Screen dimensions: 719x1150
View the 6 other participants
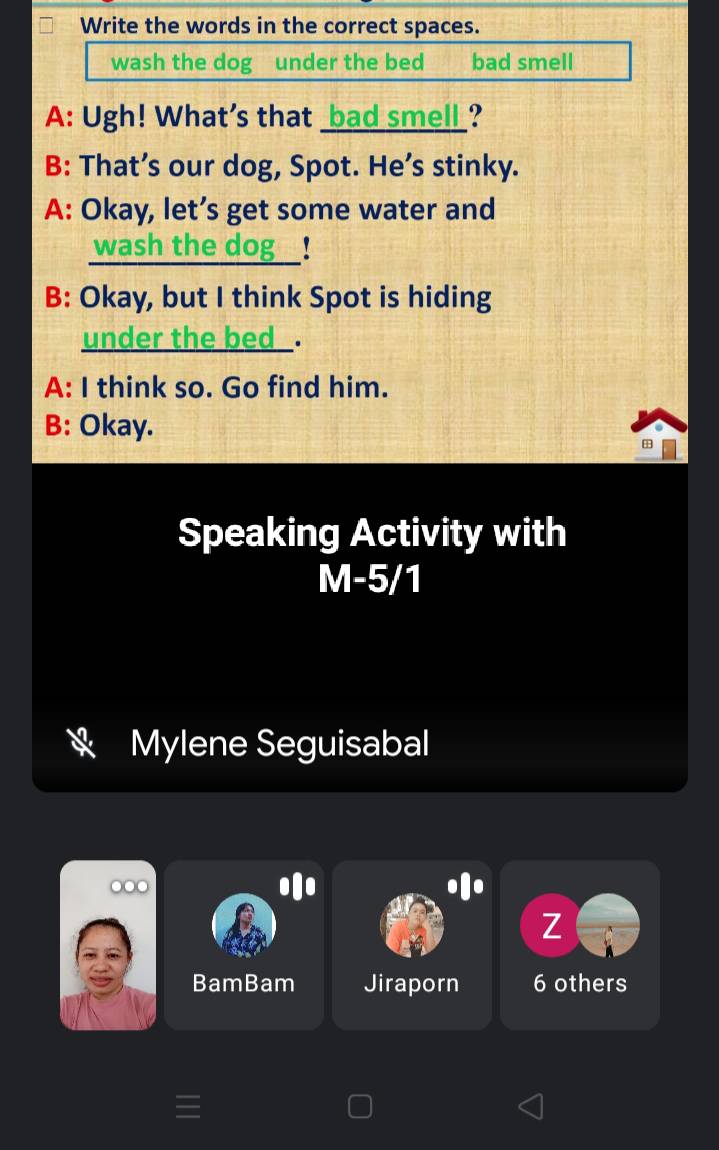pos(580,945)
